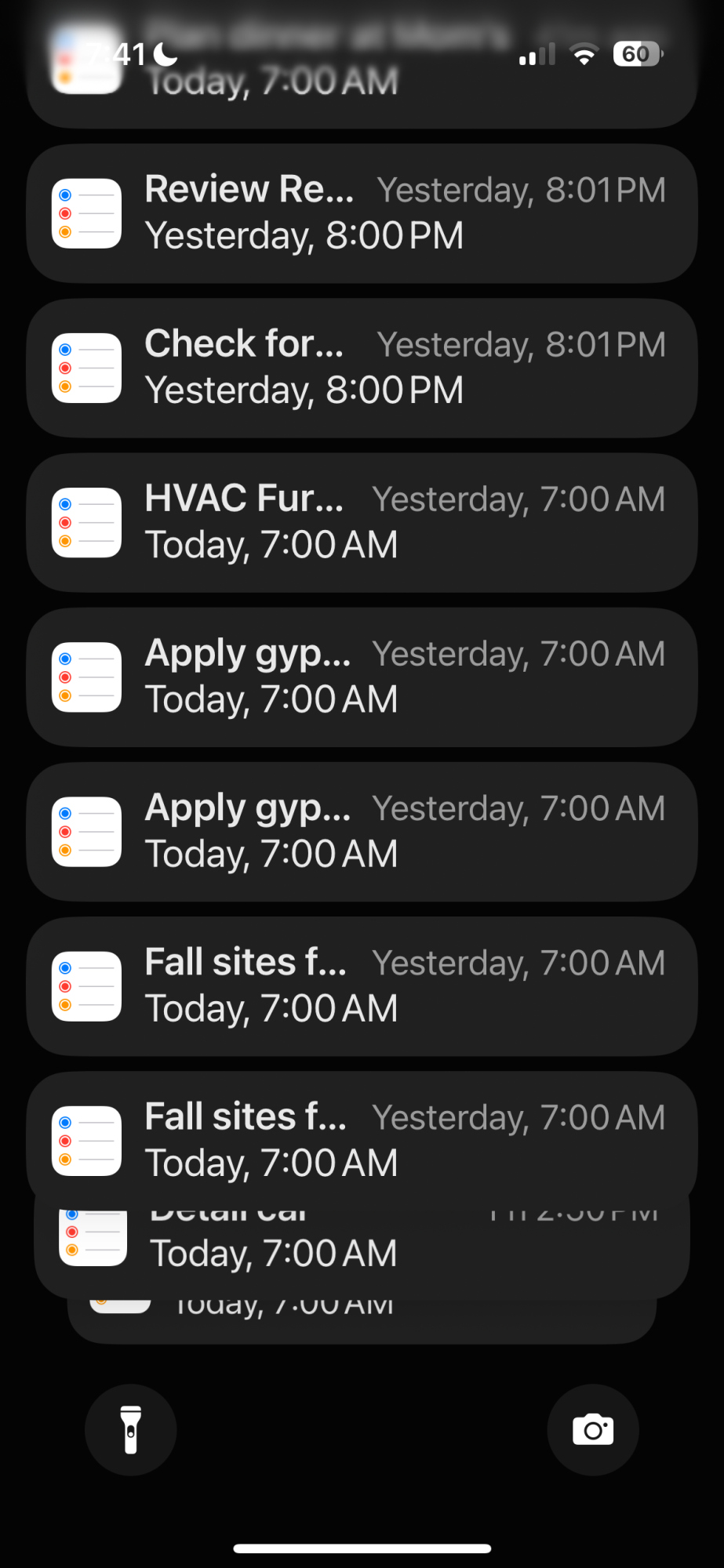Viewport: 724px width, 1568px height.
Task: Turn on the flashlight
Action: tap(131, 1430)
